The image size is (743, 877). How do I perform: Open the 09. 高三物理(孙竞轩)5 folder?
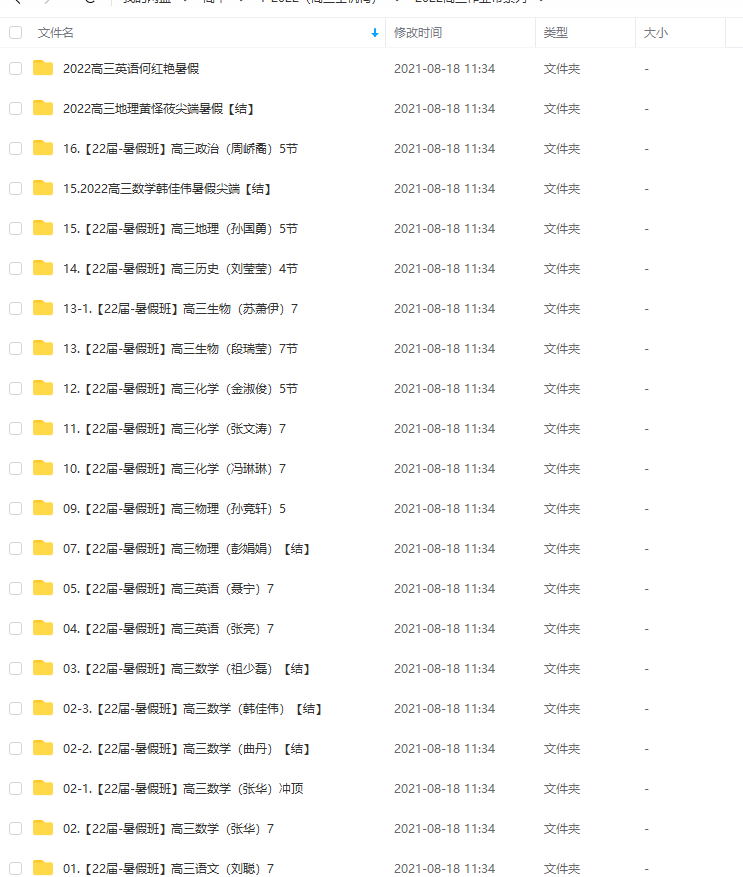click(174, 509)
